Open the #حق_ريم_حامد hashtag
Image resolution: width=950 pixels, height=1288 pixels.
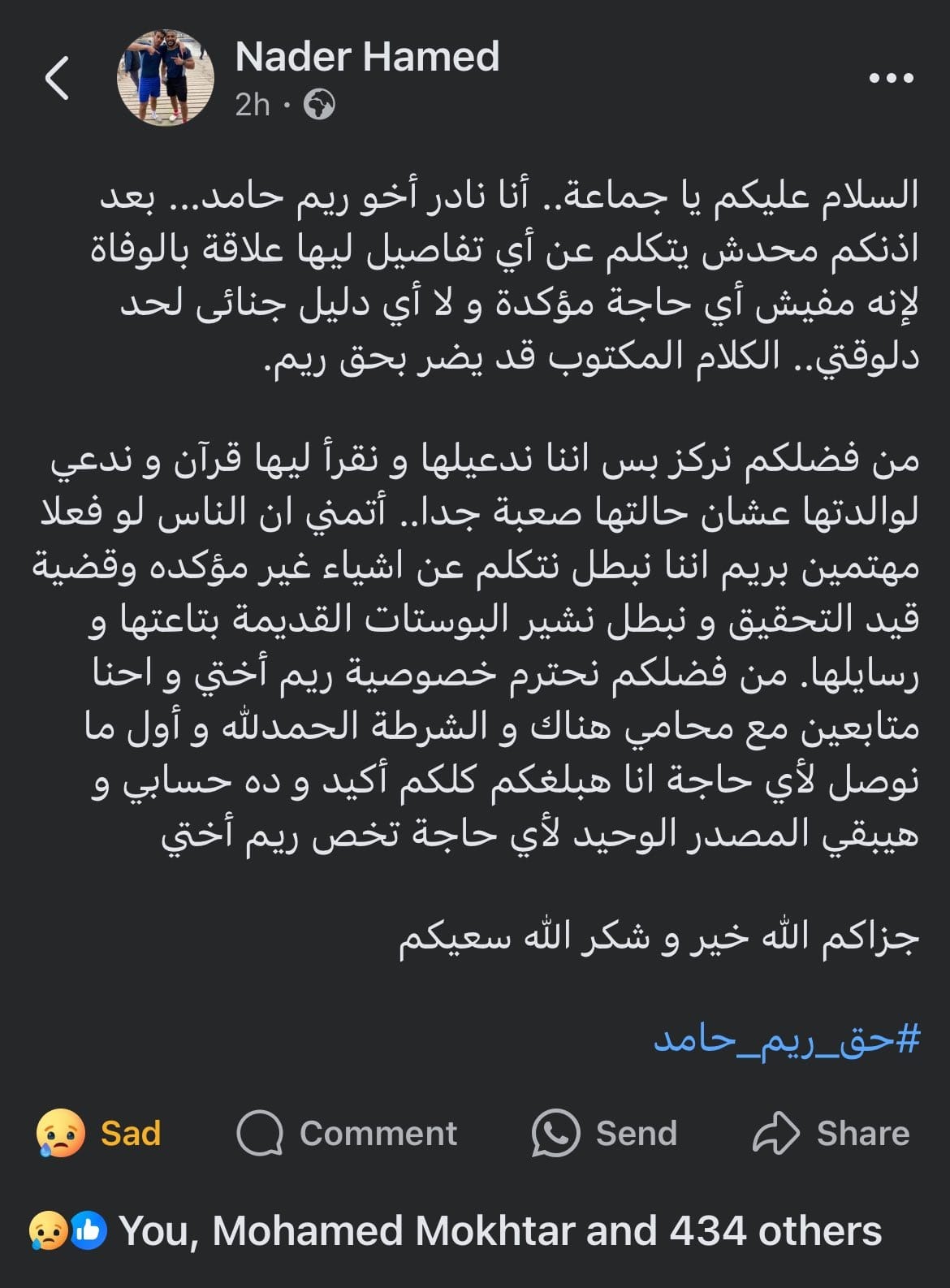point(787,1039)
